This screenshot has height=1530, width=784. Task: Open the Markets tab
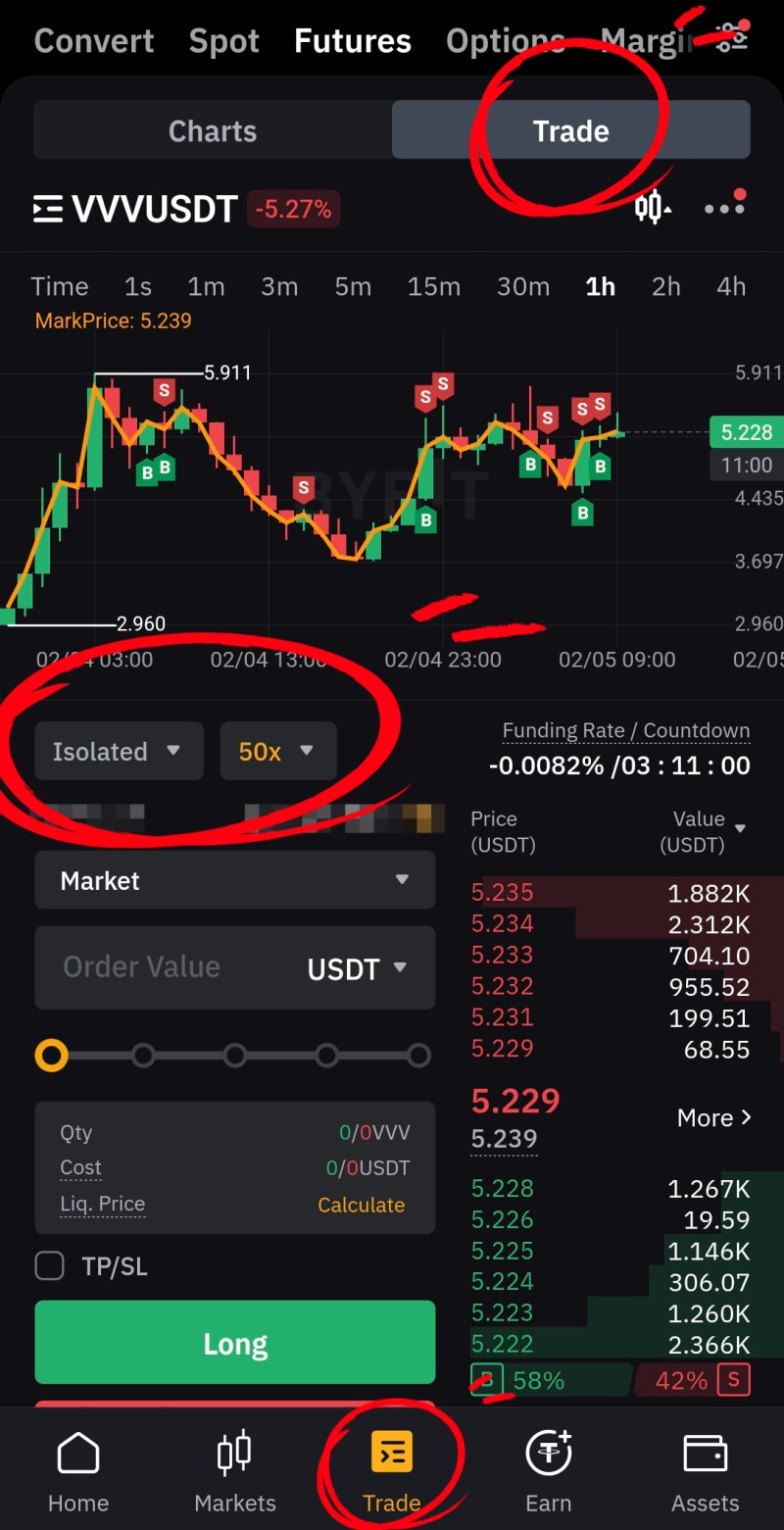tap(235, 1471)
